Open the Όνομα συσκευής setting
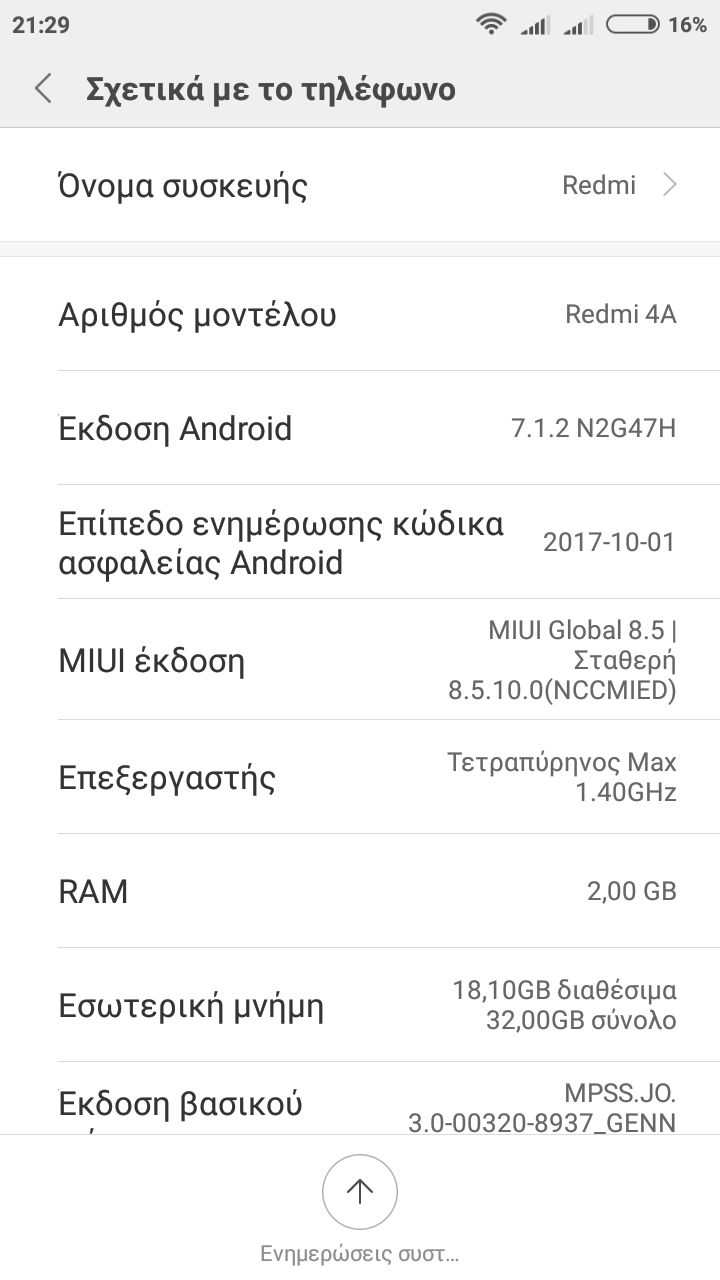The width and height of the screenshot is (720, 1280). tap(360, 186)
